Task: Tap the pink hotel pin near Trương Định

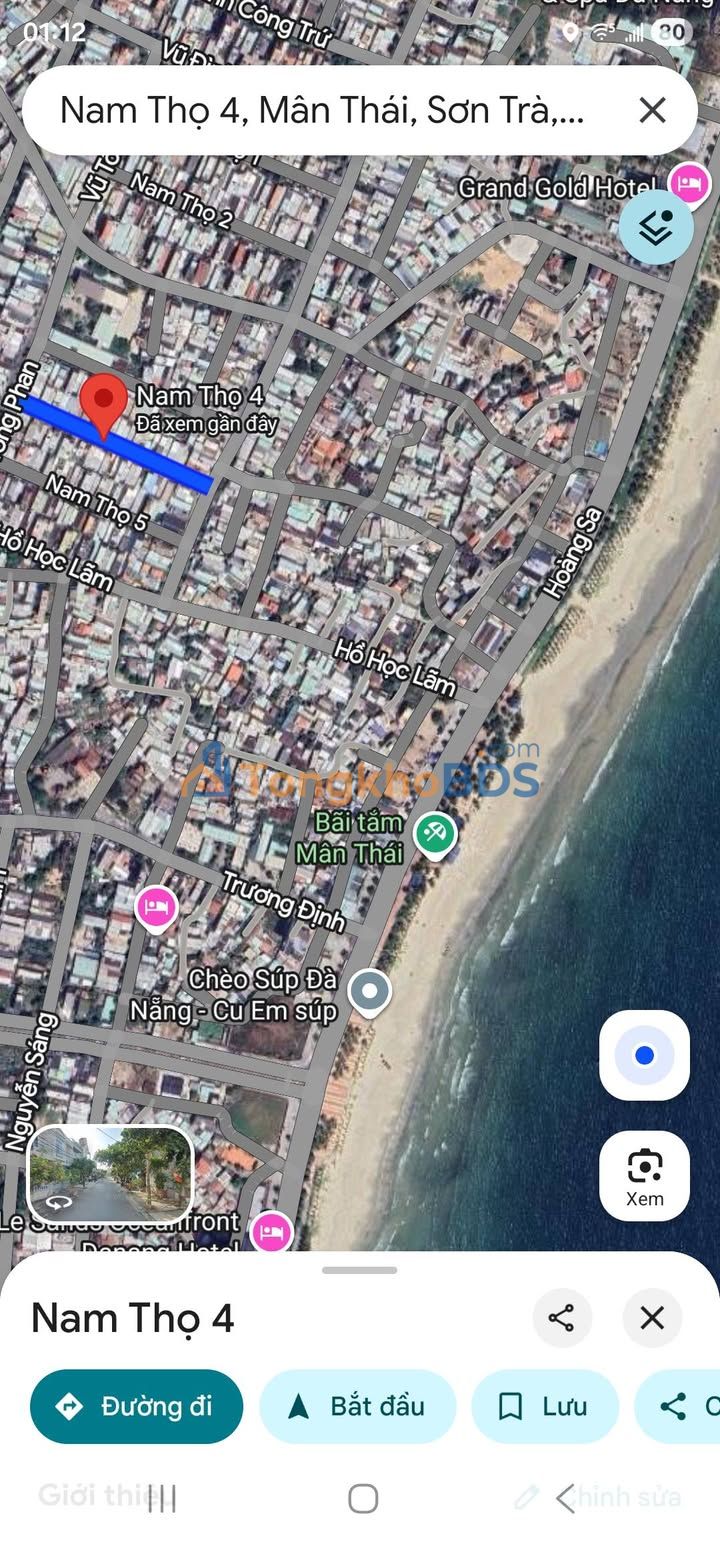Action: (156, 908)
